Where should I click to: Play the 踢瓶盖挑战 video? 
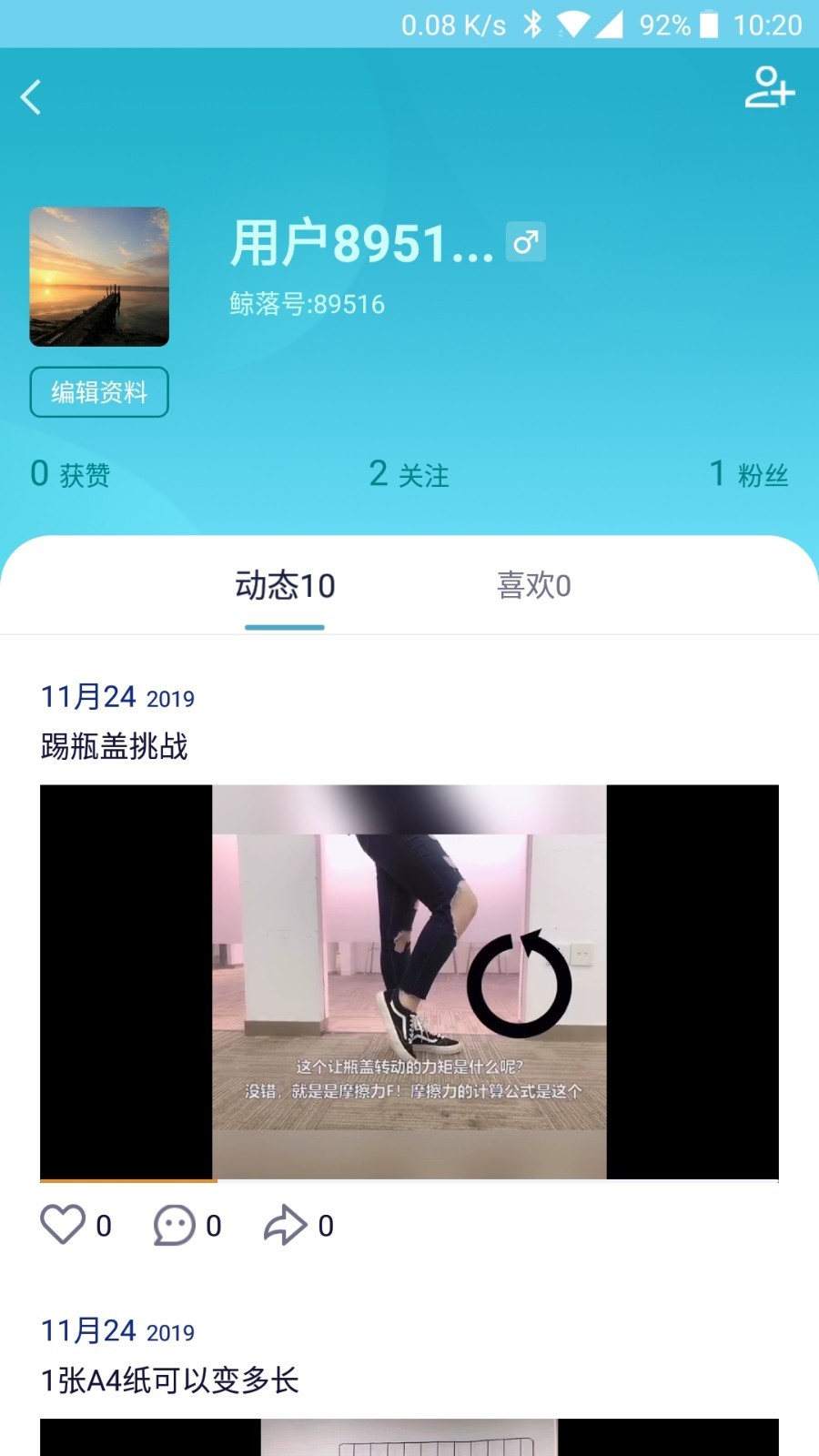tap(409, 981)
